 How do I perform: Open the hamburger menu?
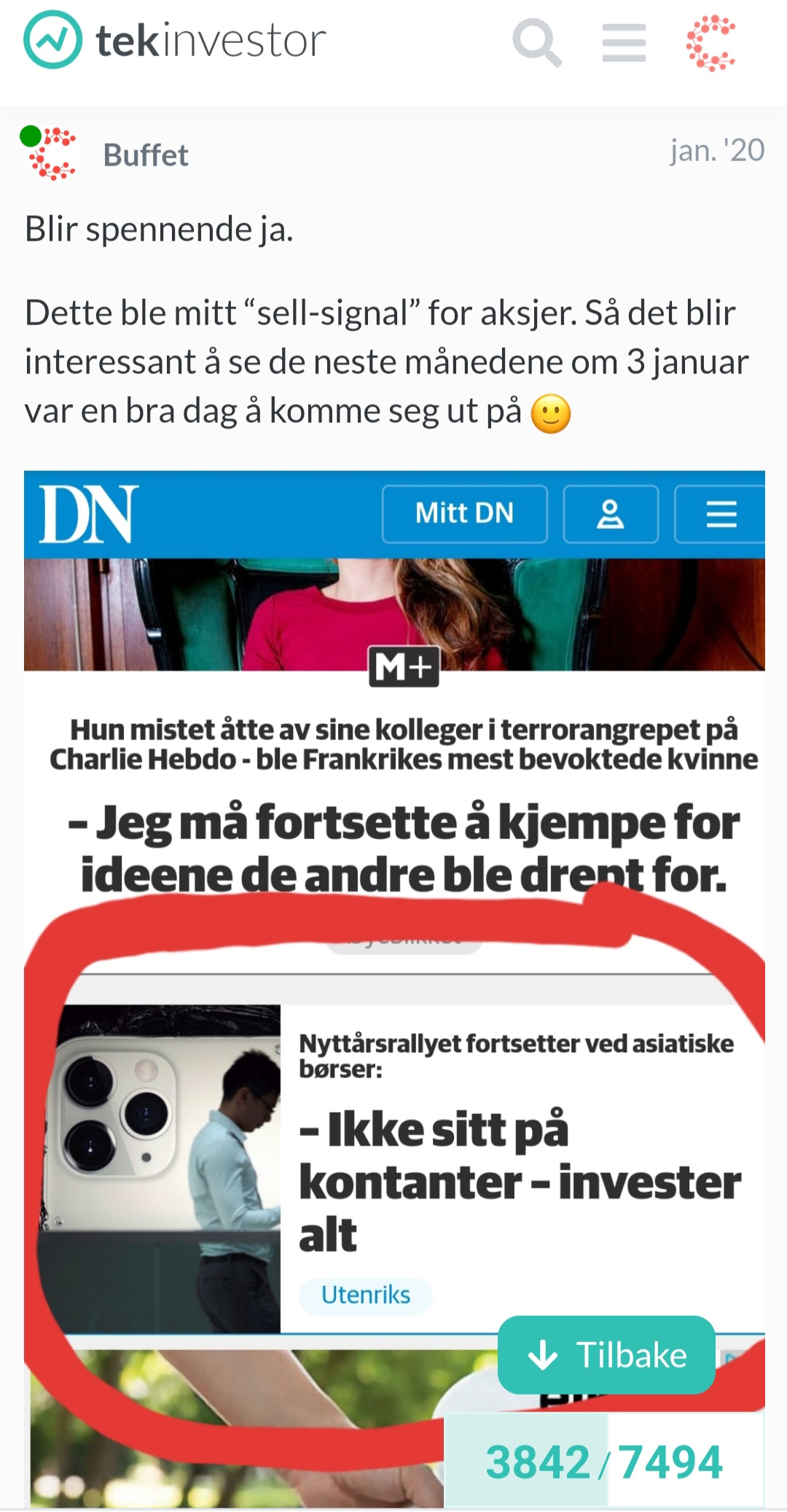click(x=624, y=42)
